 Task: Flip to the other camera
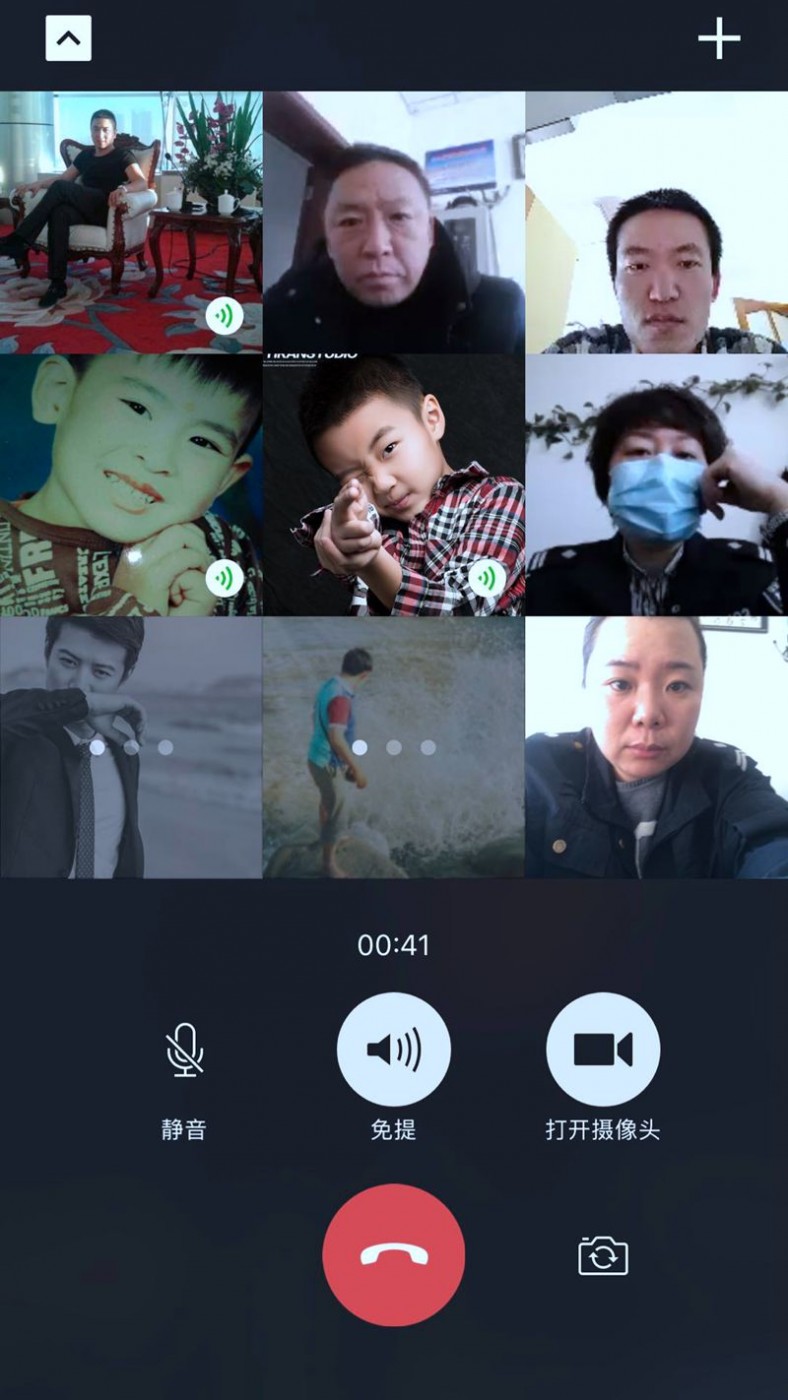pyautogui.click(x=603, y=1256)
